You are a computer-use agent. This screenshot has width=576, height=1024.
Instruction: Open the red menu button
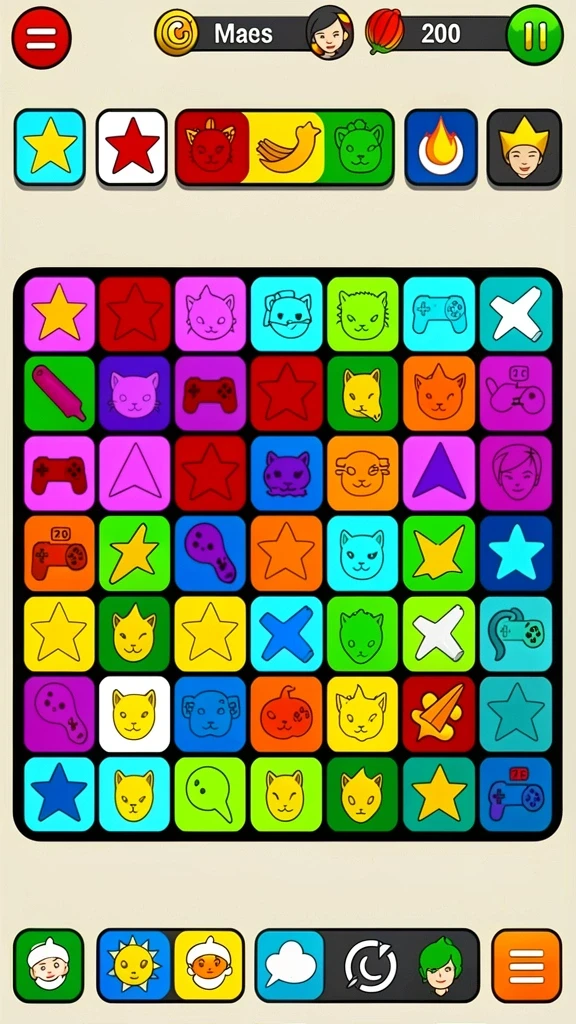(42, 38)
